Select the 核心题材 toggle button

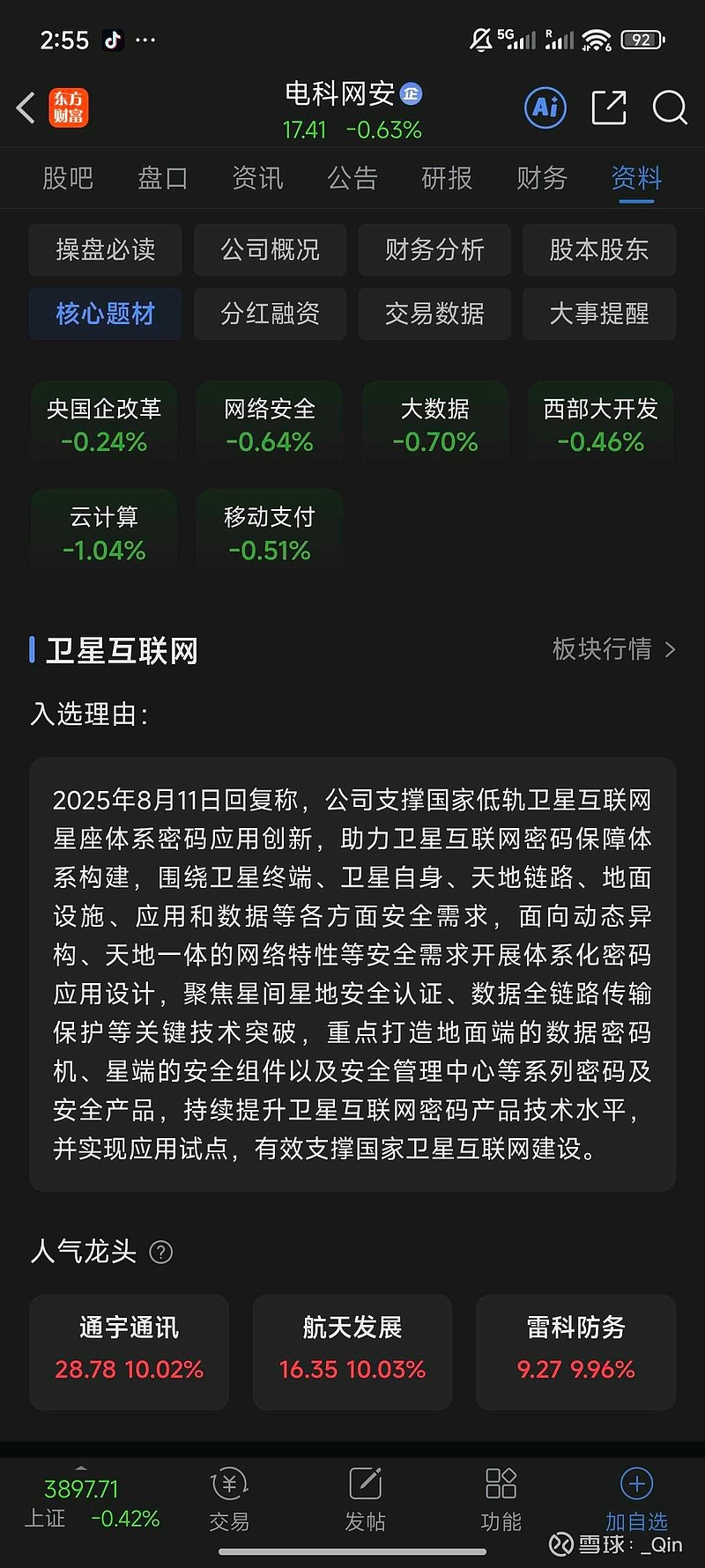pyautogui.click(x=105, y=314)
